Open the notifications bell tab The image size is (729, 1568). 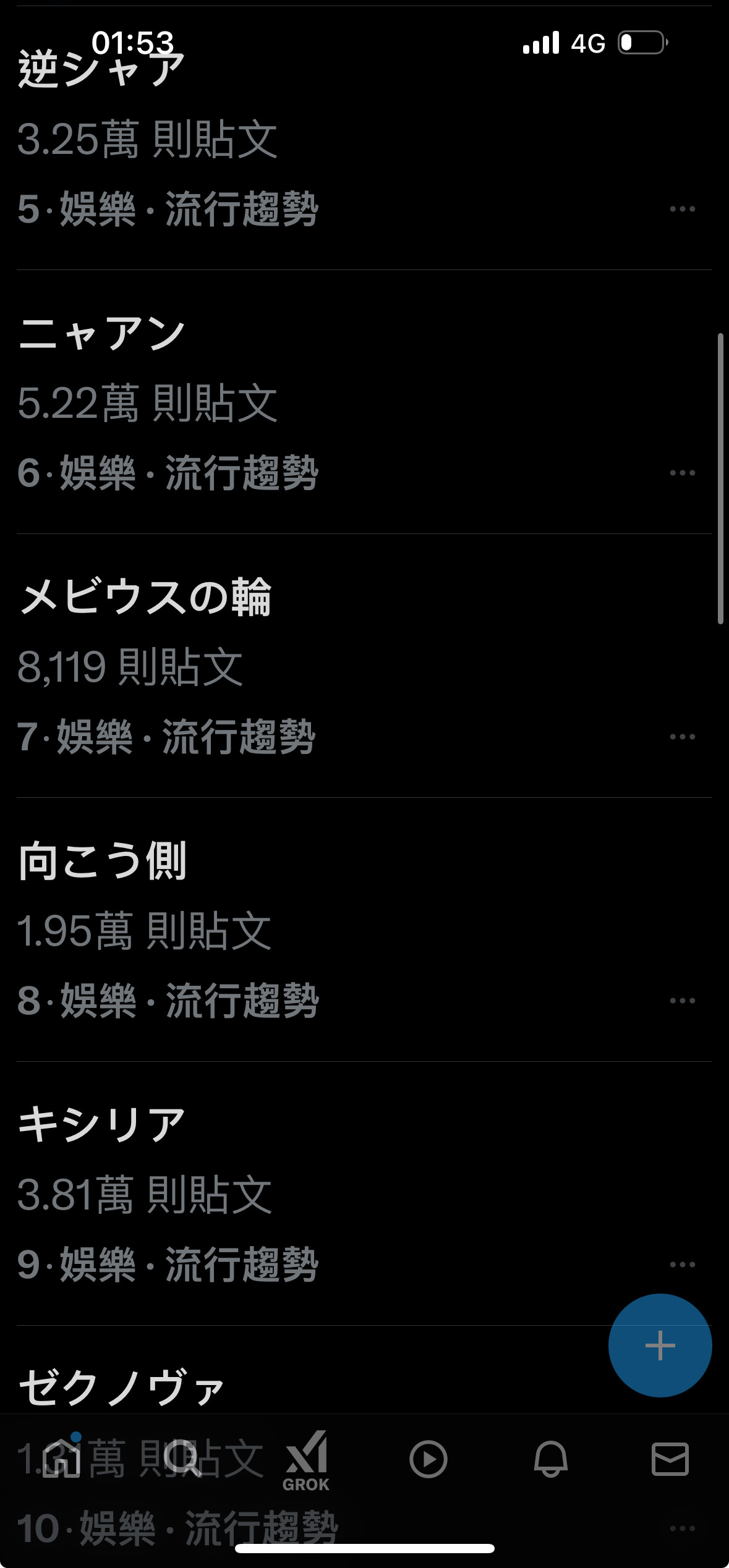(x=550, y=1459)
